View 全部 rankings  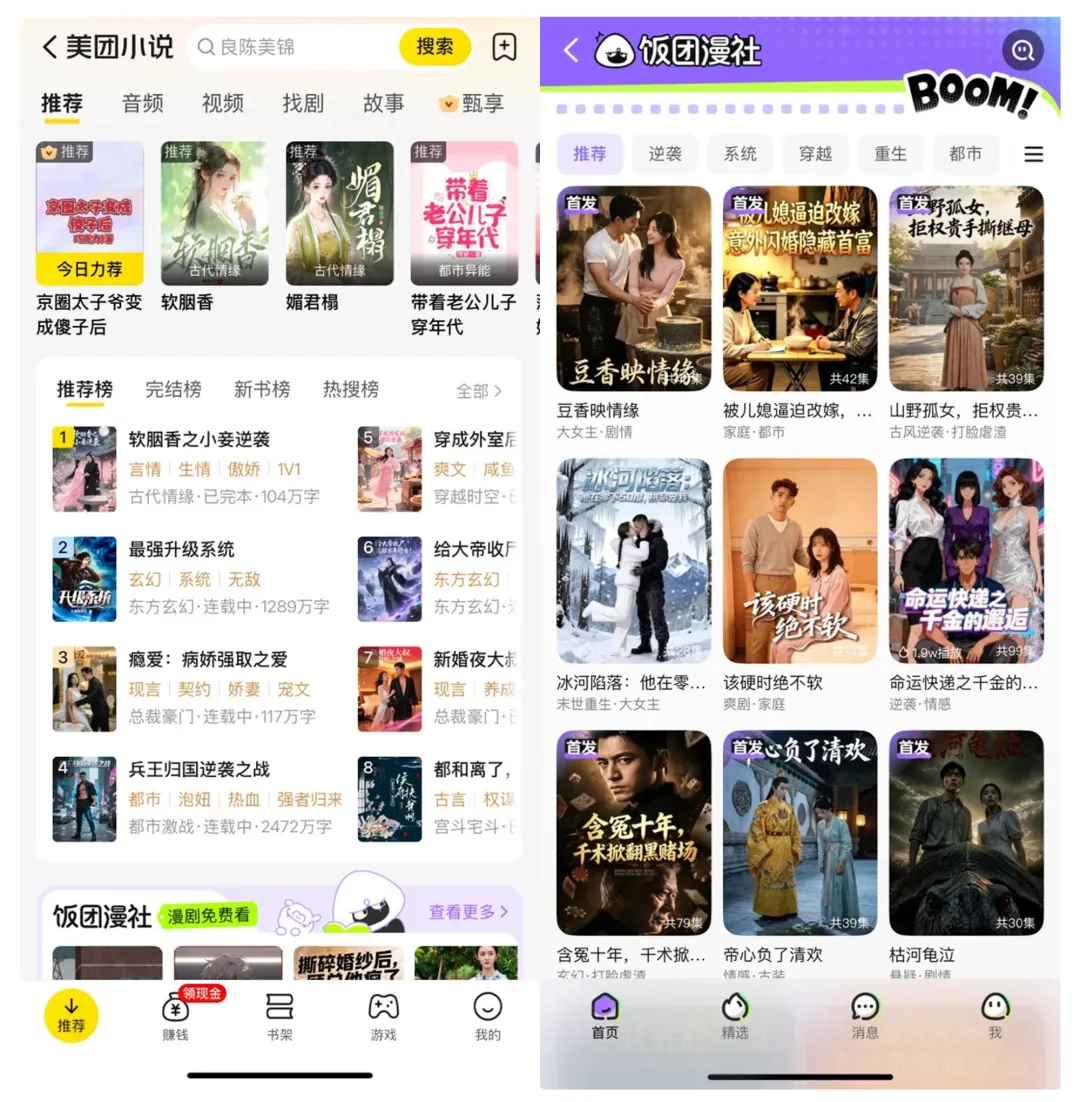(x=479, y=391)
